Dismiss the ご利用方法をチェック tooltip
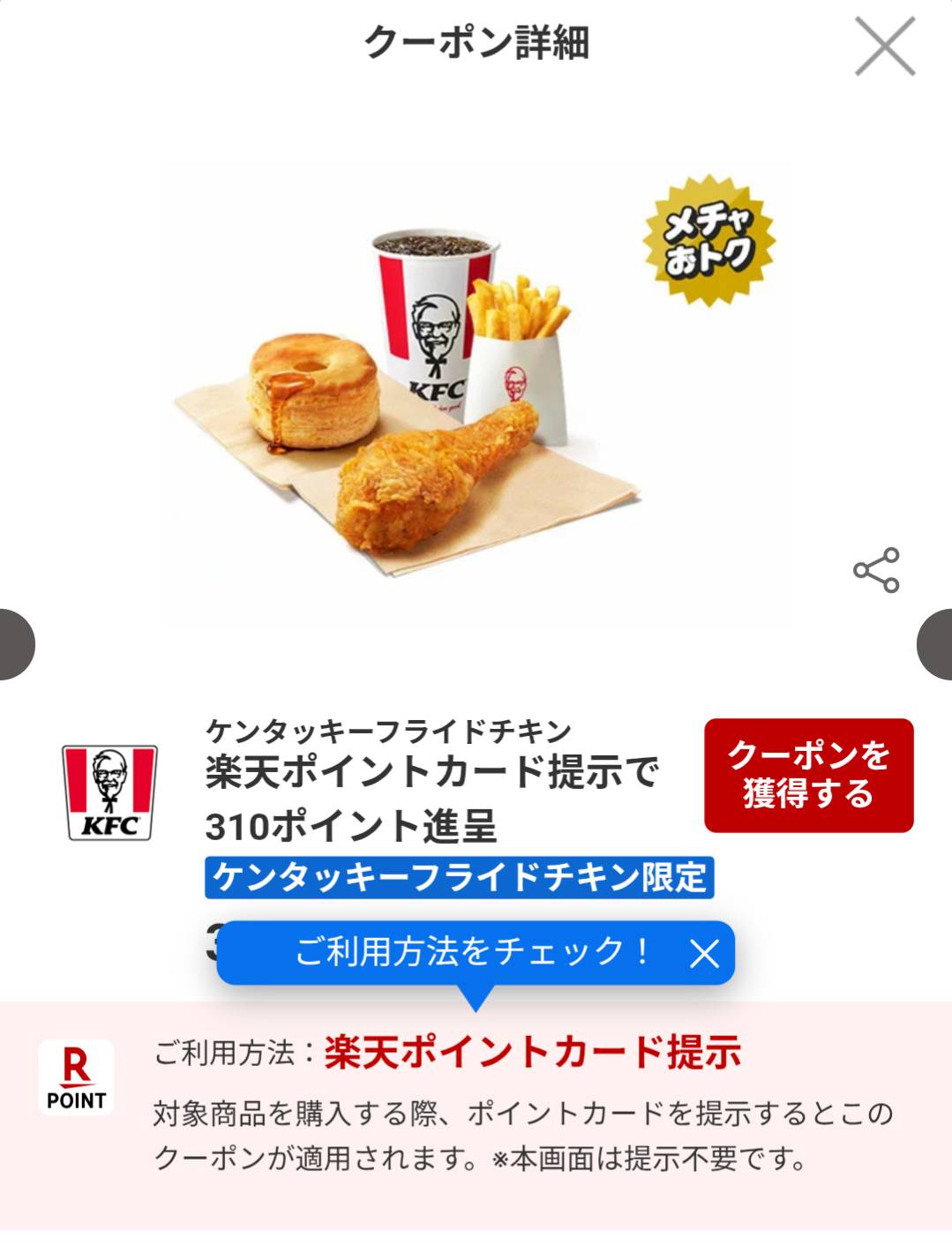Image resolution: width=952 pixels, height=1254 pixels. pyautogui.click(x=704, y=953)
